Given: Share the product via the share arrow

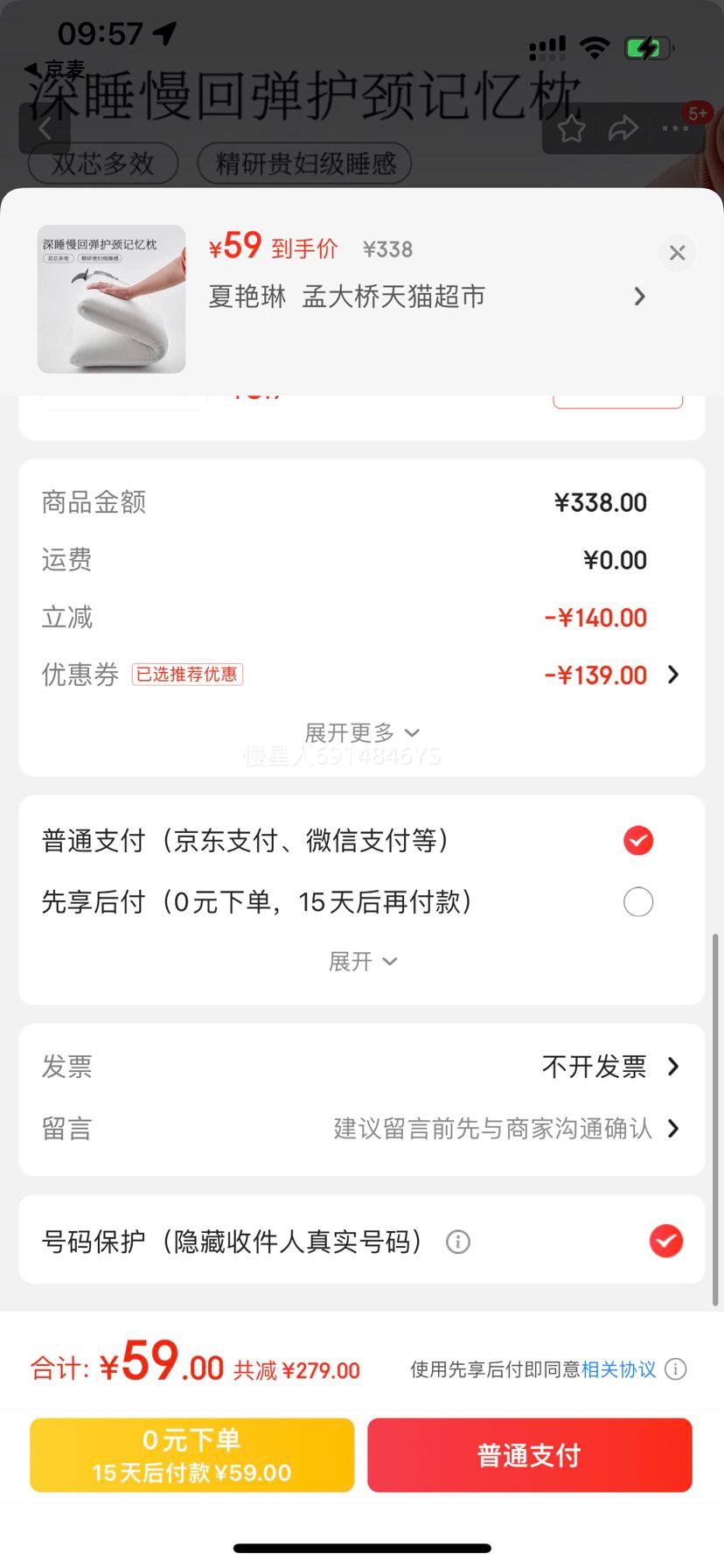Looking at the screenshot, I should tap(623, 128).
